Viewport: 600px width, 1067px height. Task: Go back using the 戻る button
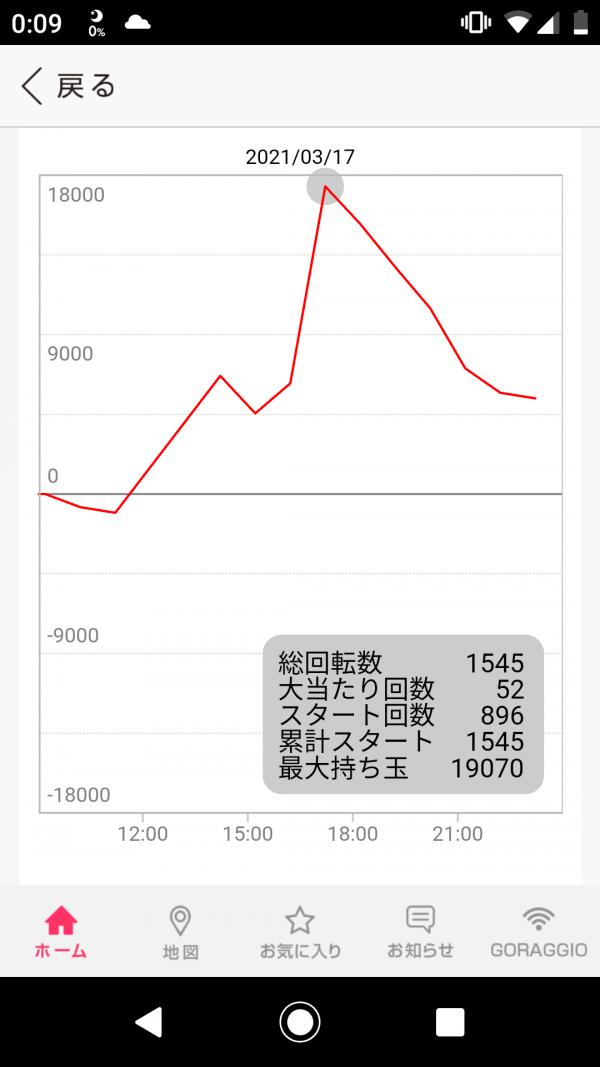tap(68, 87)
